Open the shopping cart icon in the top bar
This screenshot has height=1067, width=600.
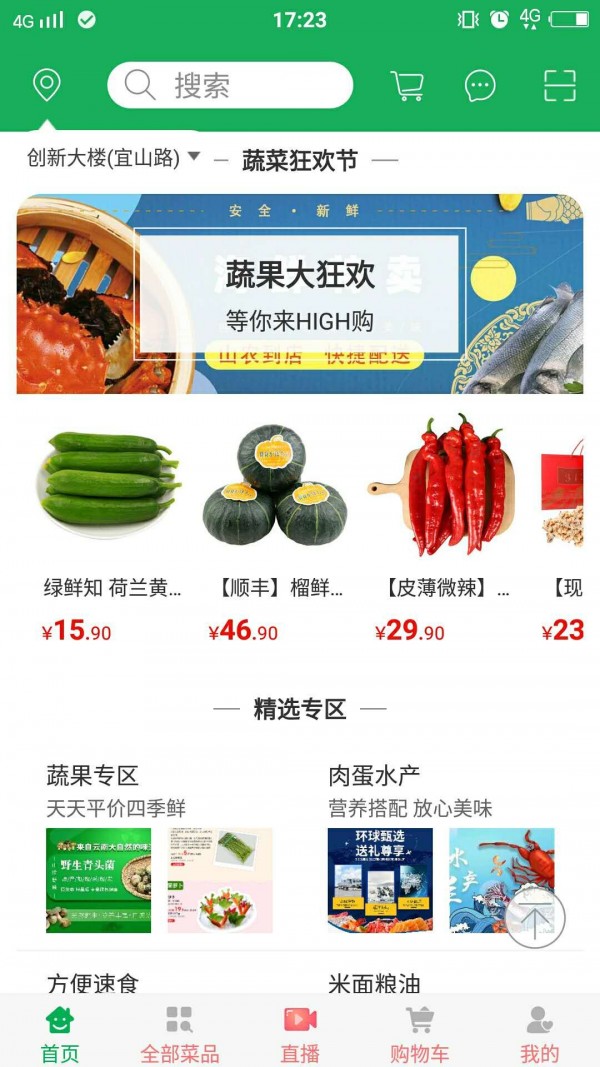click(x=407, y=86)
